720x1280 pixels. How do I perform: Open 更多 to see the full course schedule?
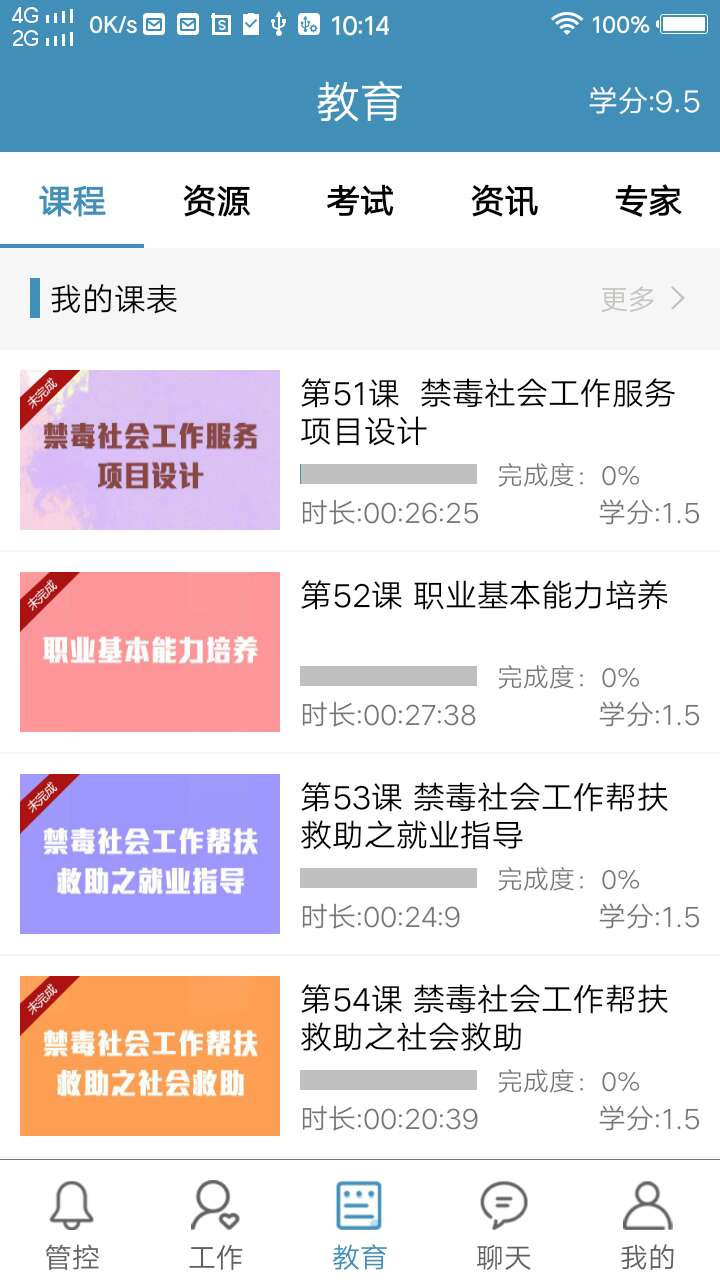(626, 298)
